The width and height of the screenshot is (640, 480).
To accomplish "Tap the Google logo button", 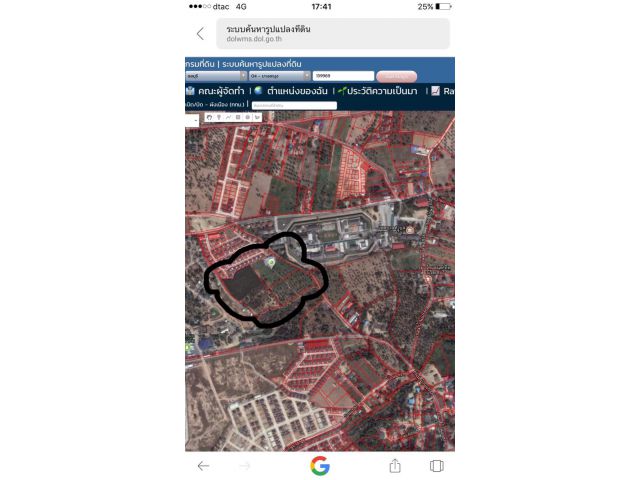I will pyautogui.click(x=320, y=466).
